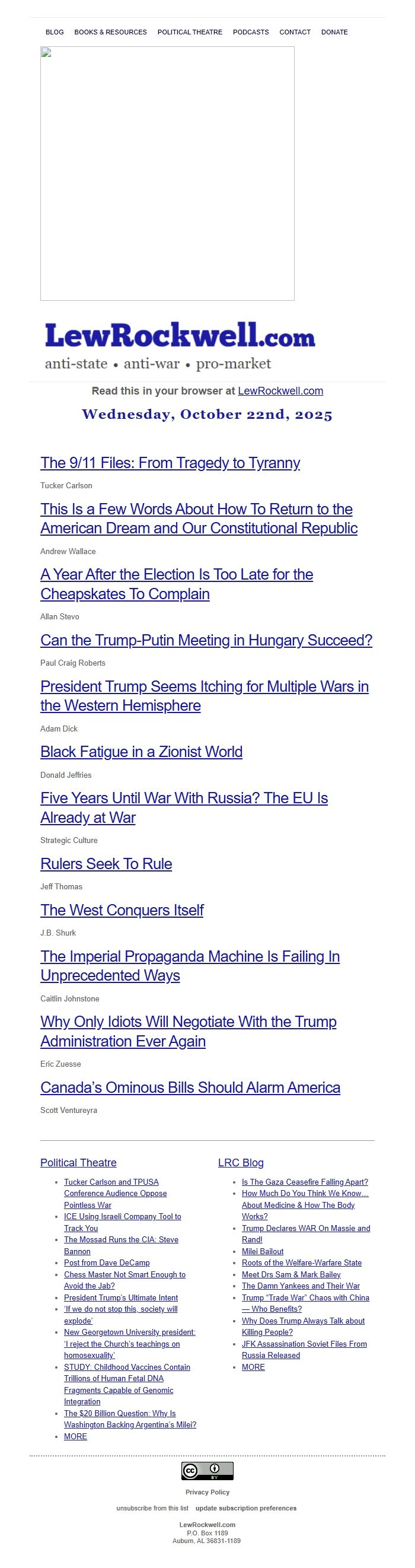The image size is (415, 1568).
Task: Select the DONATE menu link
Action: [334, 32]
